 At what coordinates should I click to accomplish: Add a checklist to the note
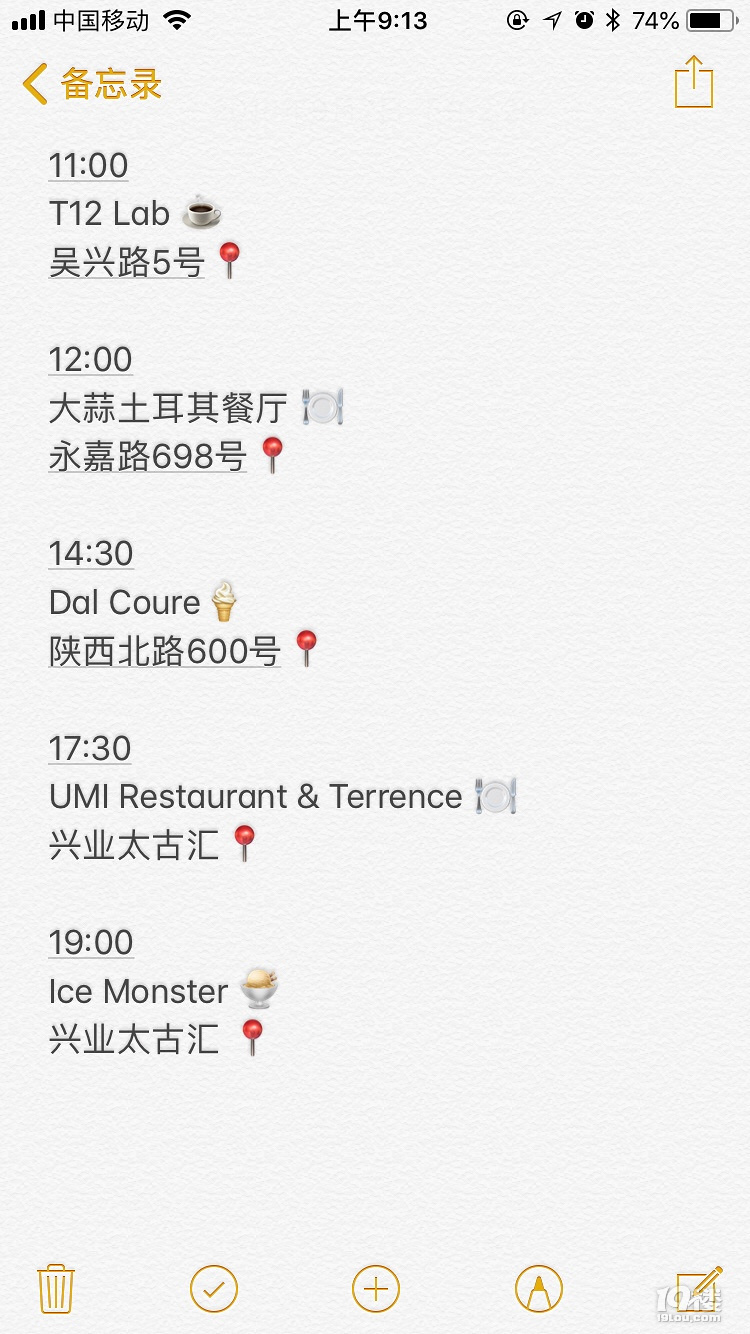point(214,1289)
